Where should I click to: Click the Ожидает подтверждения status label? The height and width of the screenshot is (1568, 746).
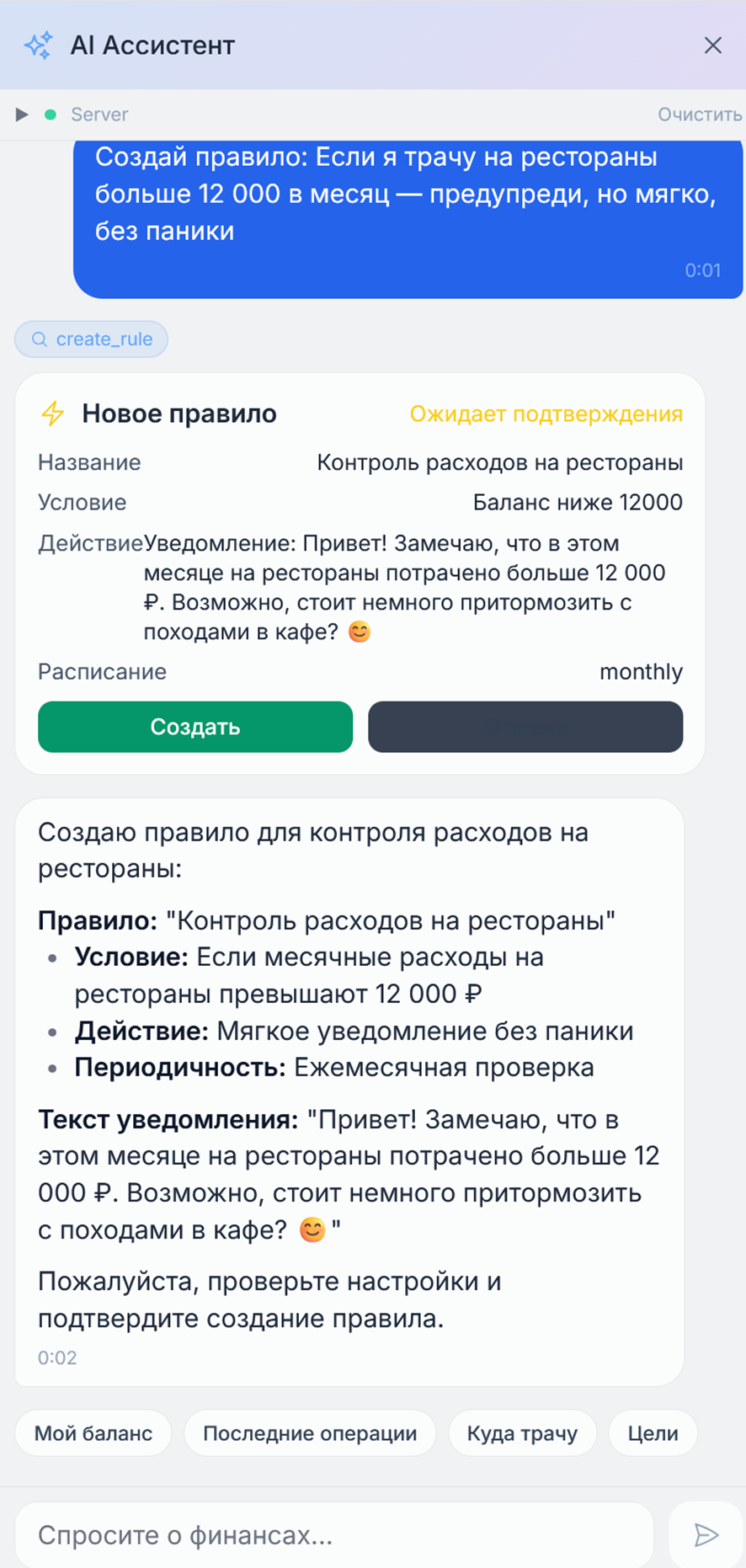[x=547, y=413]
